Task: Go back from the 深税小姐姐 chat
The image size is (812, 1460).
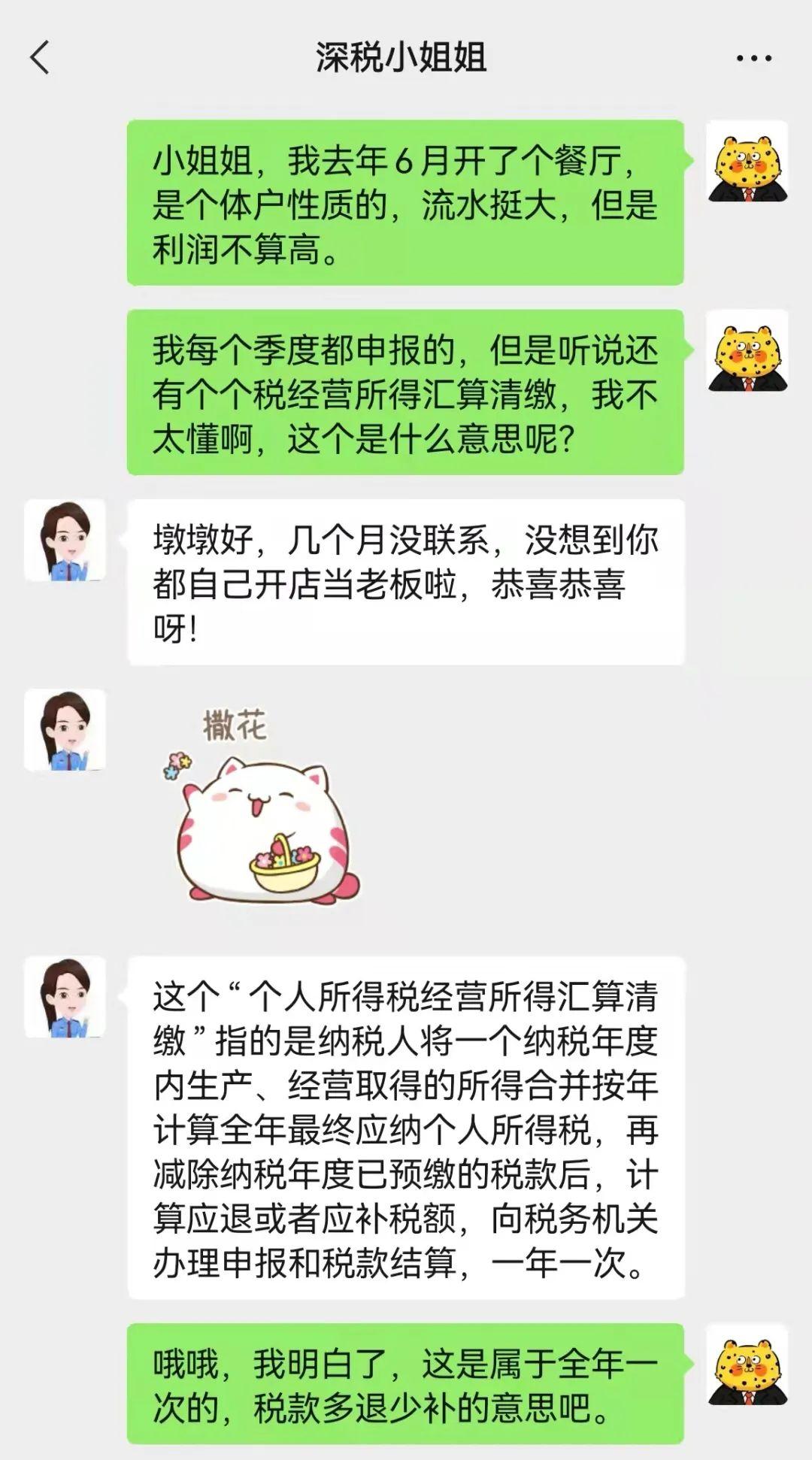Action: pyautogui.click(x=40, y=58)
